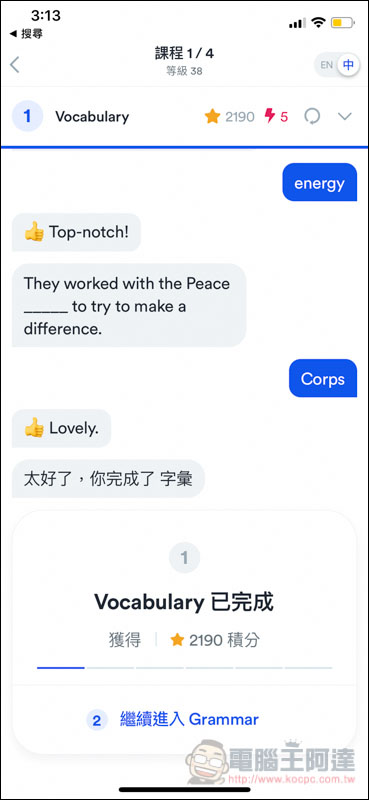Image resolution: width=369 pixels, height=800 pixels.
Task: Toggle the EN/中 language switch
Action: (x=337, y=65)
